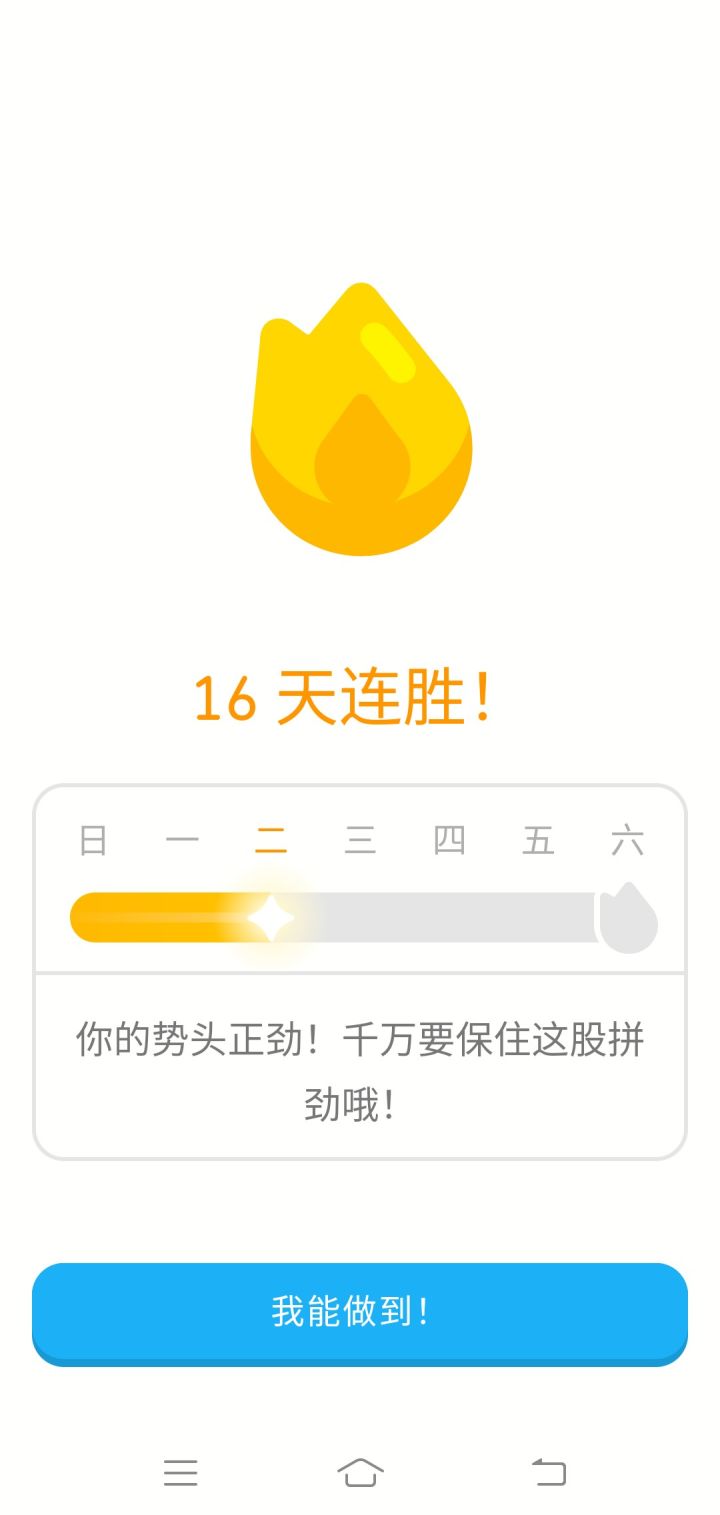Viewport: 720px width, 1515px height.
Task: Navigate back with the system back button
Action: pos(549,1472)
